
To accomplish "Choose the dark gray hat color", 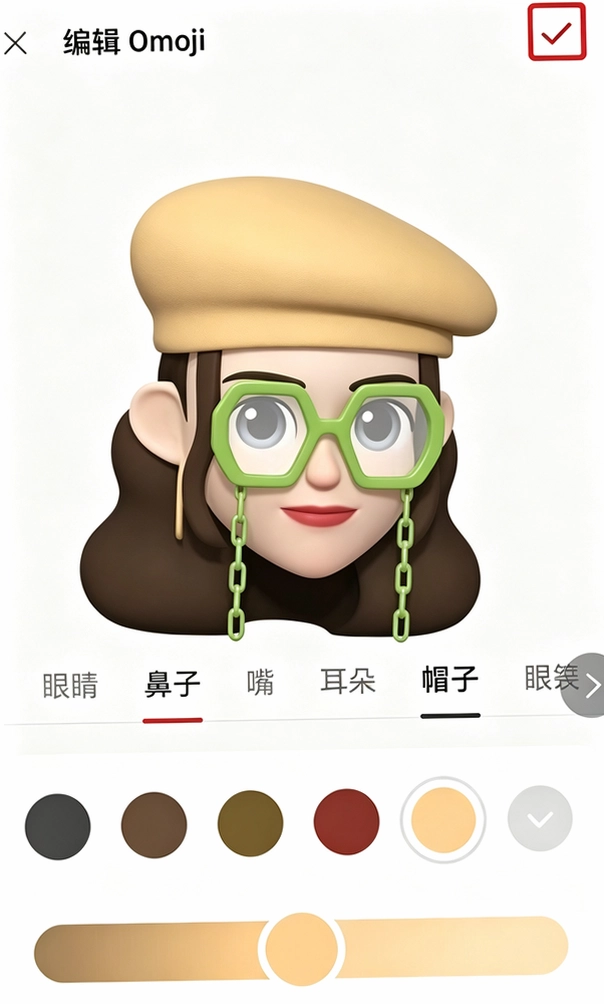I will coord(58,827).
